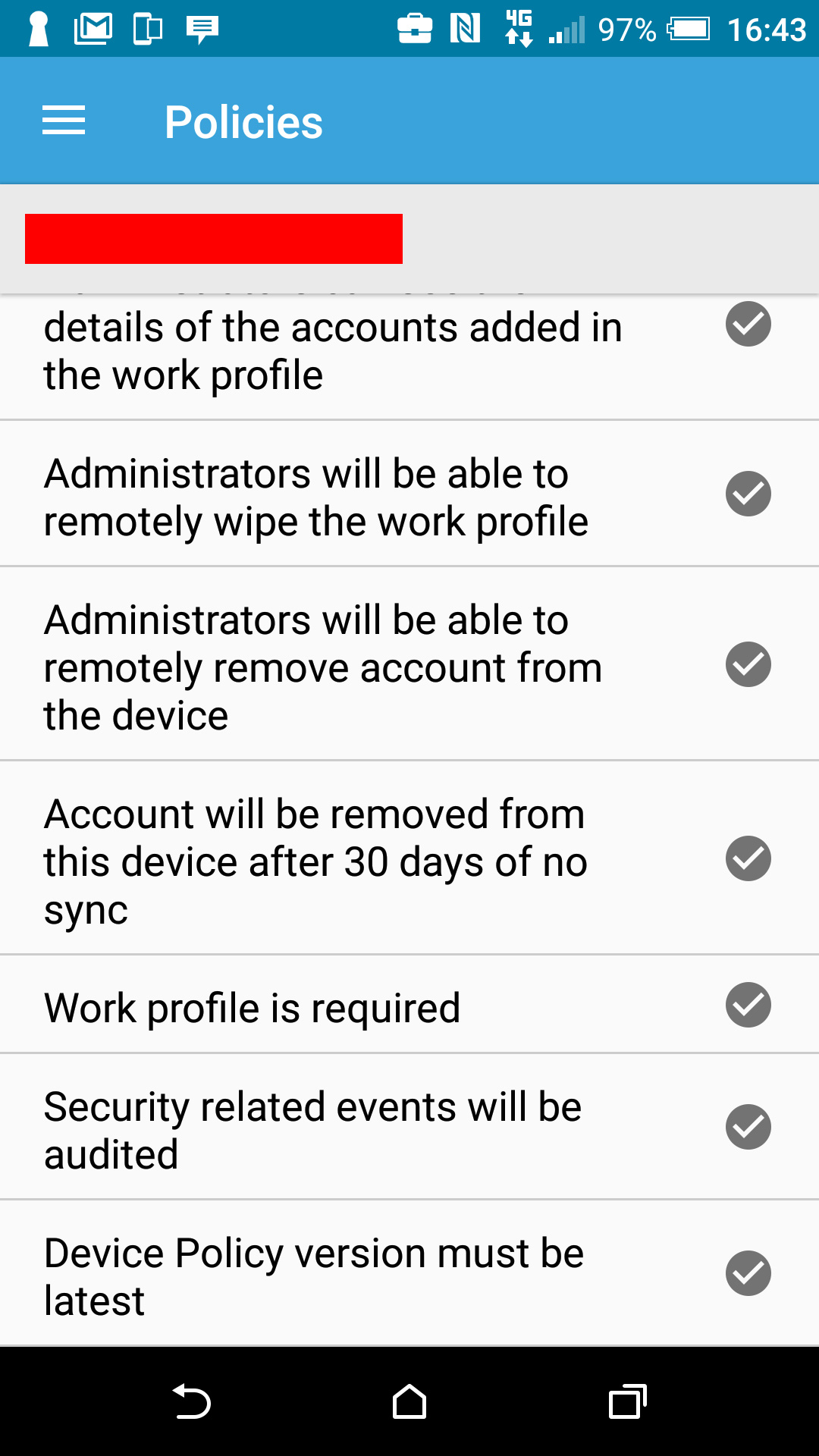Go to the home screen

409,1401
